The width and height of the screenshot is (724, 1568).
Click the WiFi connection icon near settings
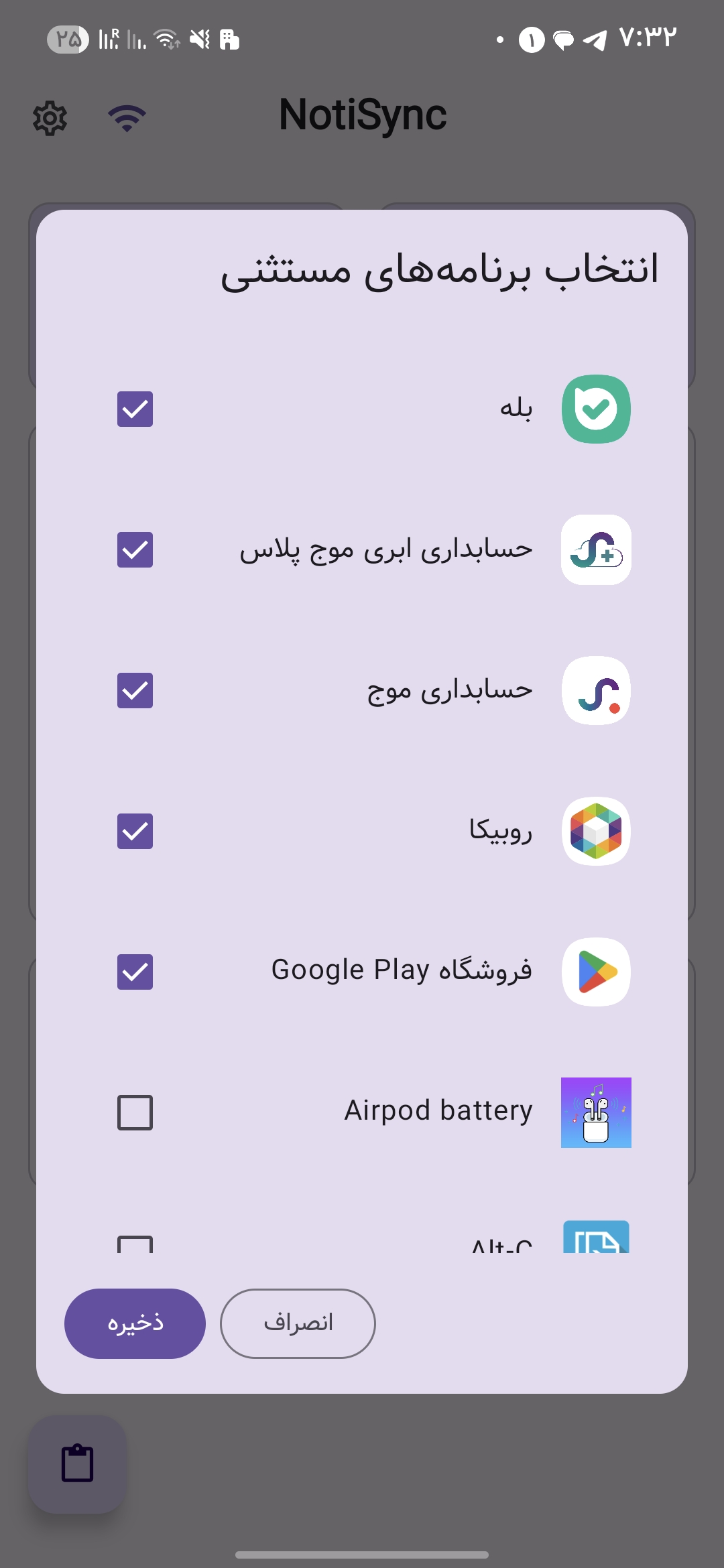(x=127, y=116)
